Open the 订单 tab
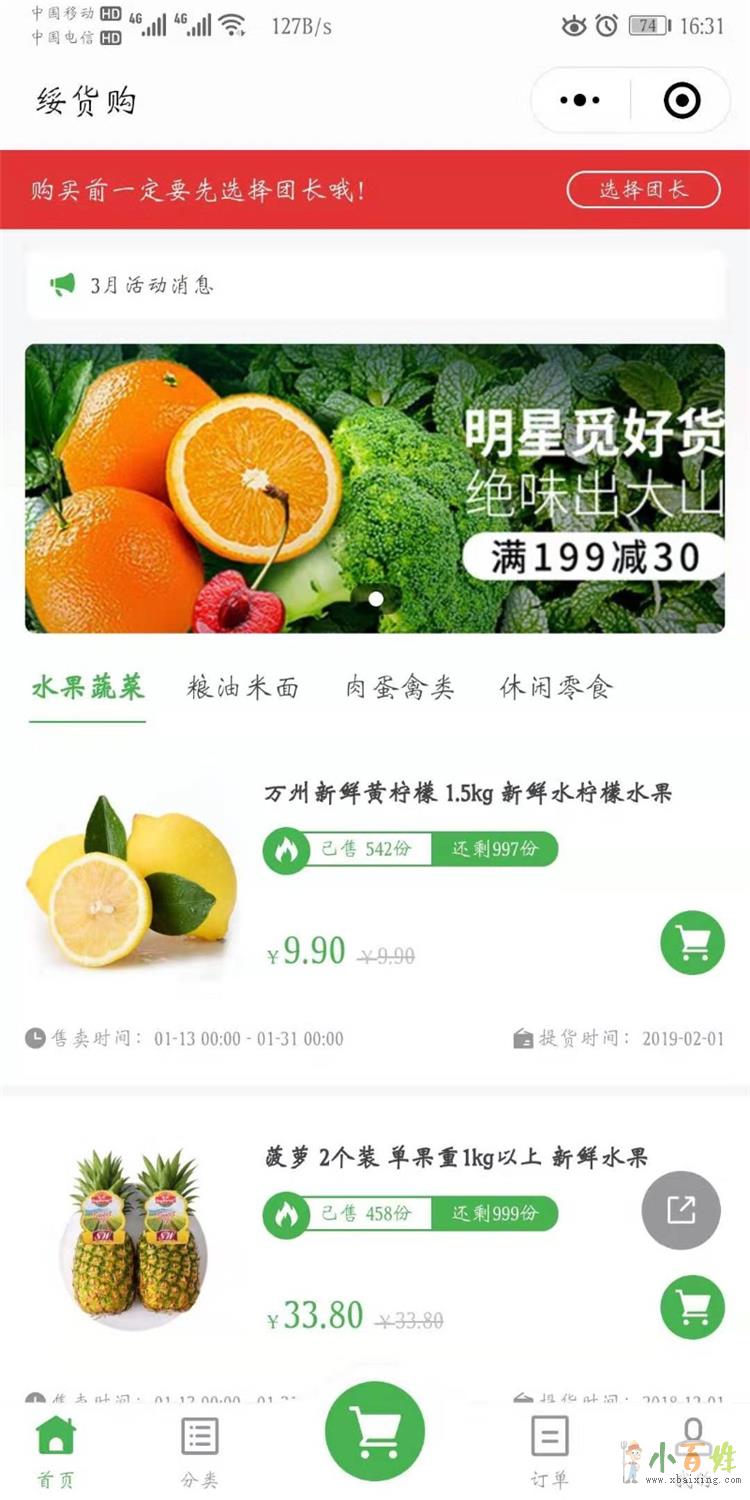 tap(549, 1448)
